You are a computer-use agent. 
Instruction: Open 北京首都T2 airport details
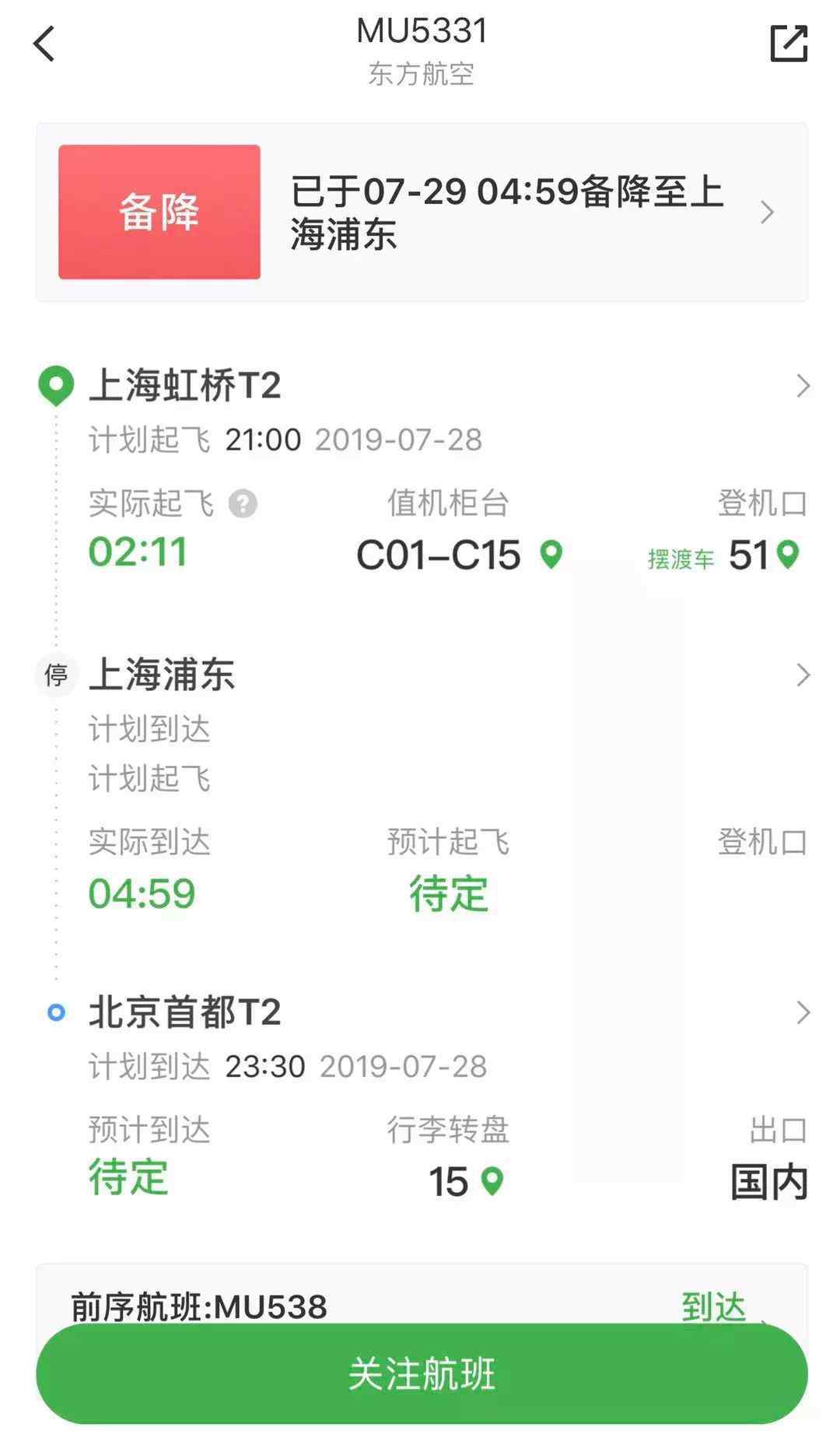(x=425, y=1012)
